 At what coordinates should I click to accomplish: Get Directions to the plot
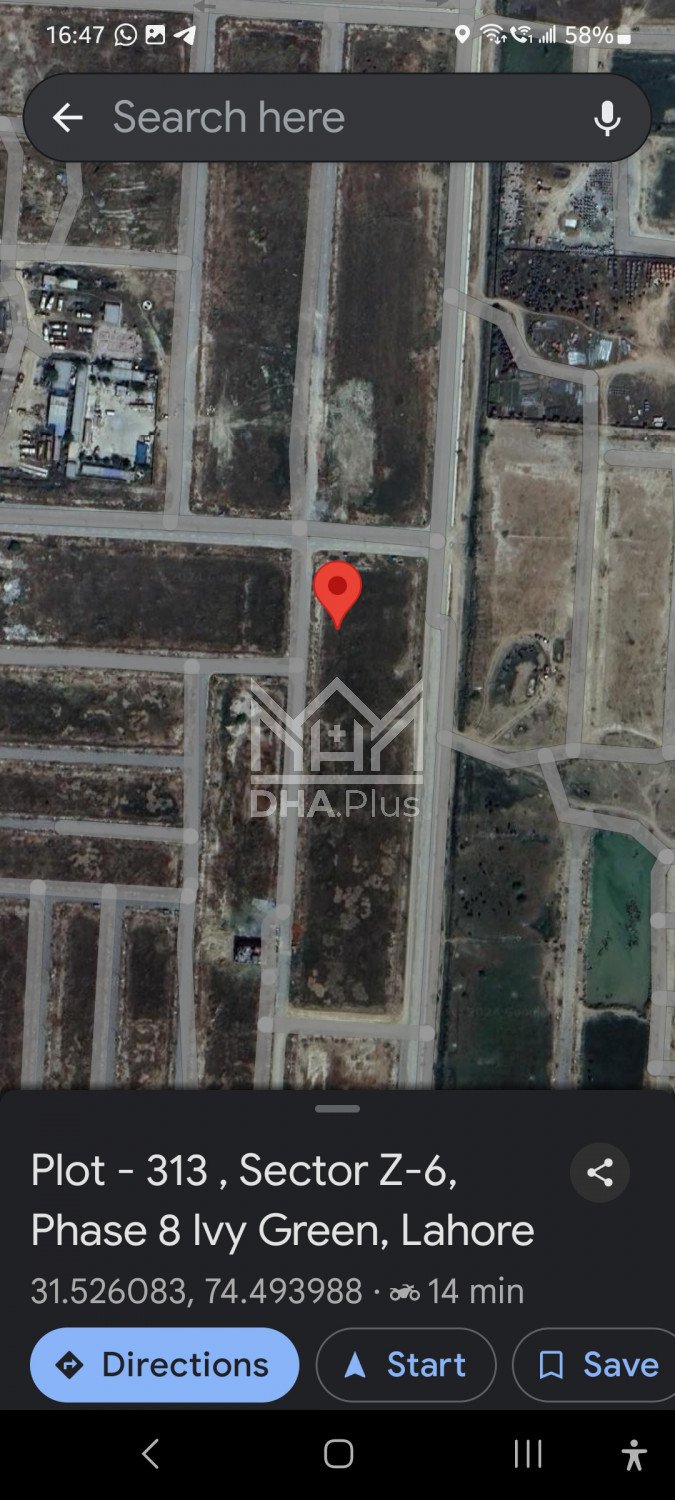165,1365
